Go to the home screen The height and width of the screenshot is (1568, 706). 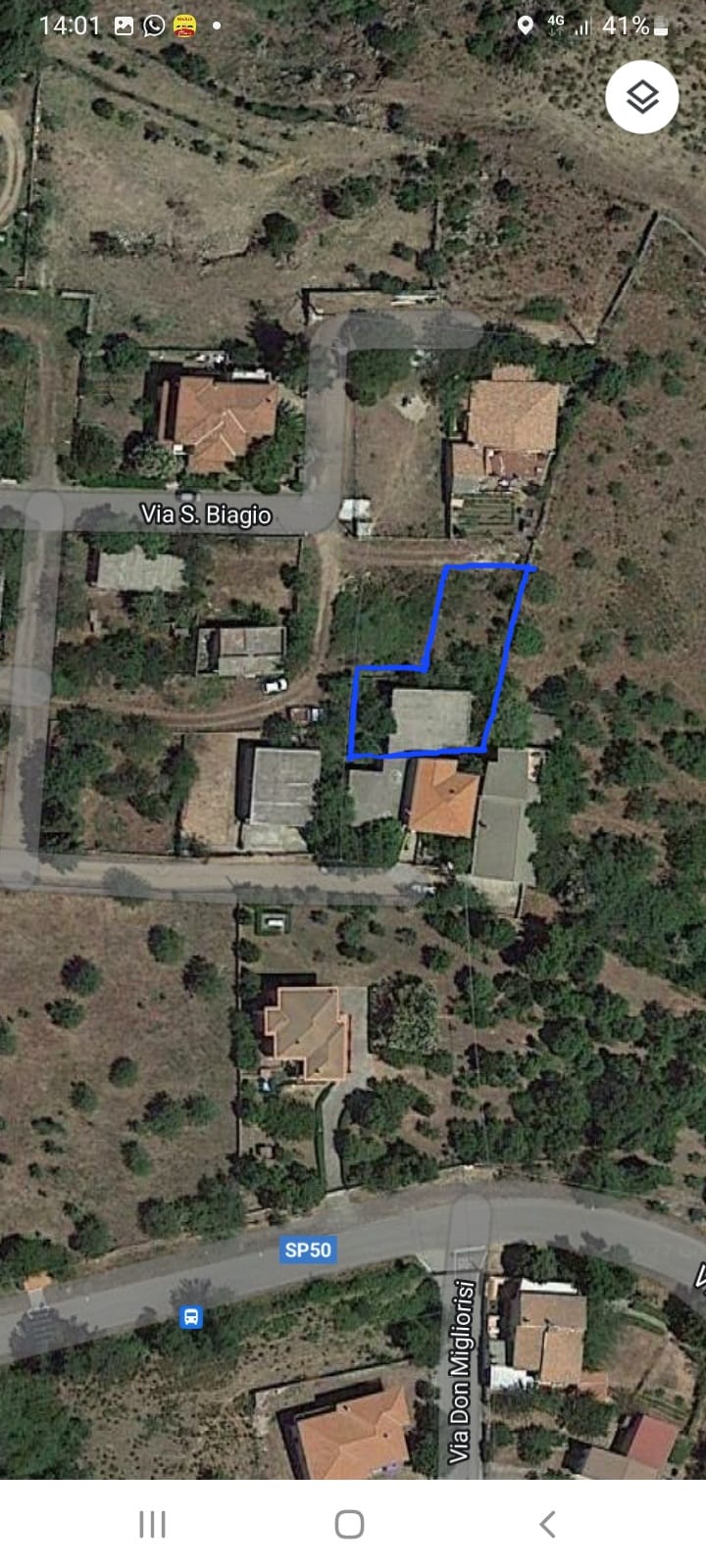pyautogui.click(x=350, y=1524)
